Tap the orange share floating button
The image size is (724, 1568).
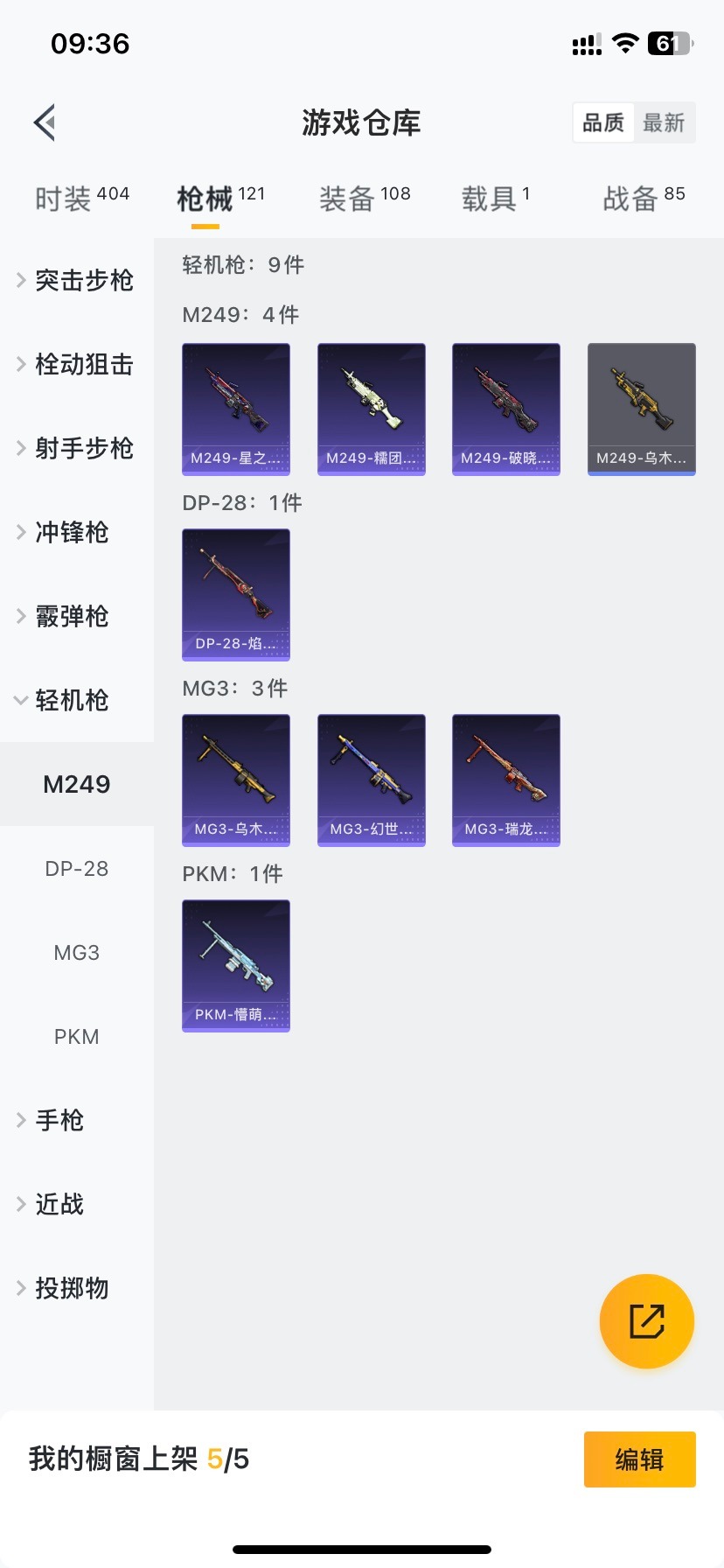[647, 1321]
